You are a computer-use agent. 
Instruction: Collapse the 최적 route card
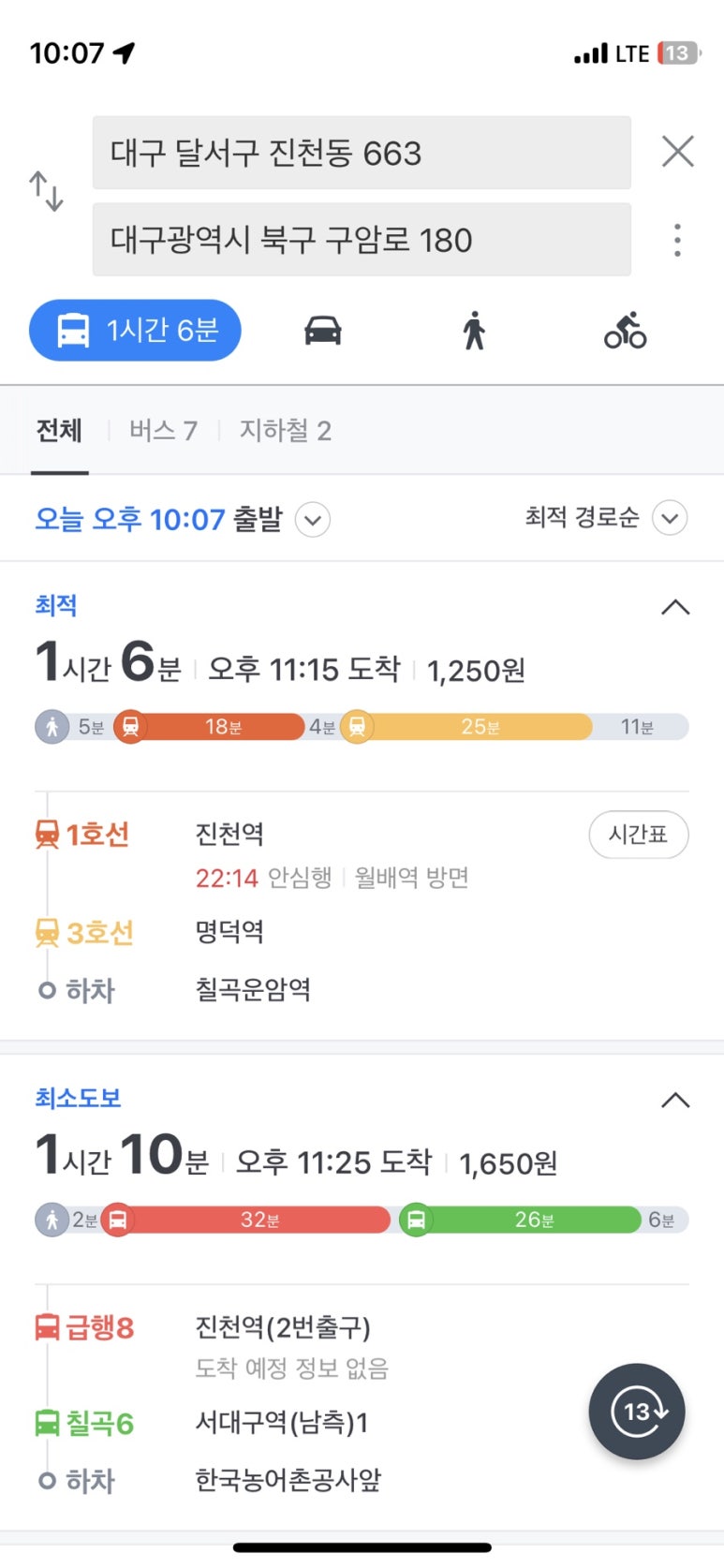pos(675,608)
